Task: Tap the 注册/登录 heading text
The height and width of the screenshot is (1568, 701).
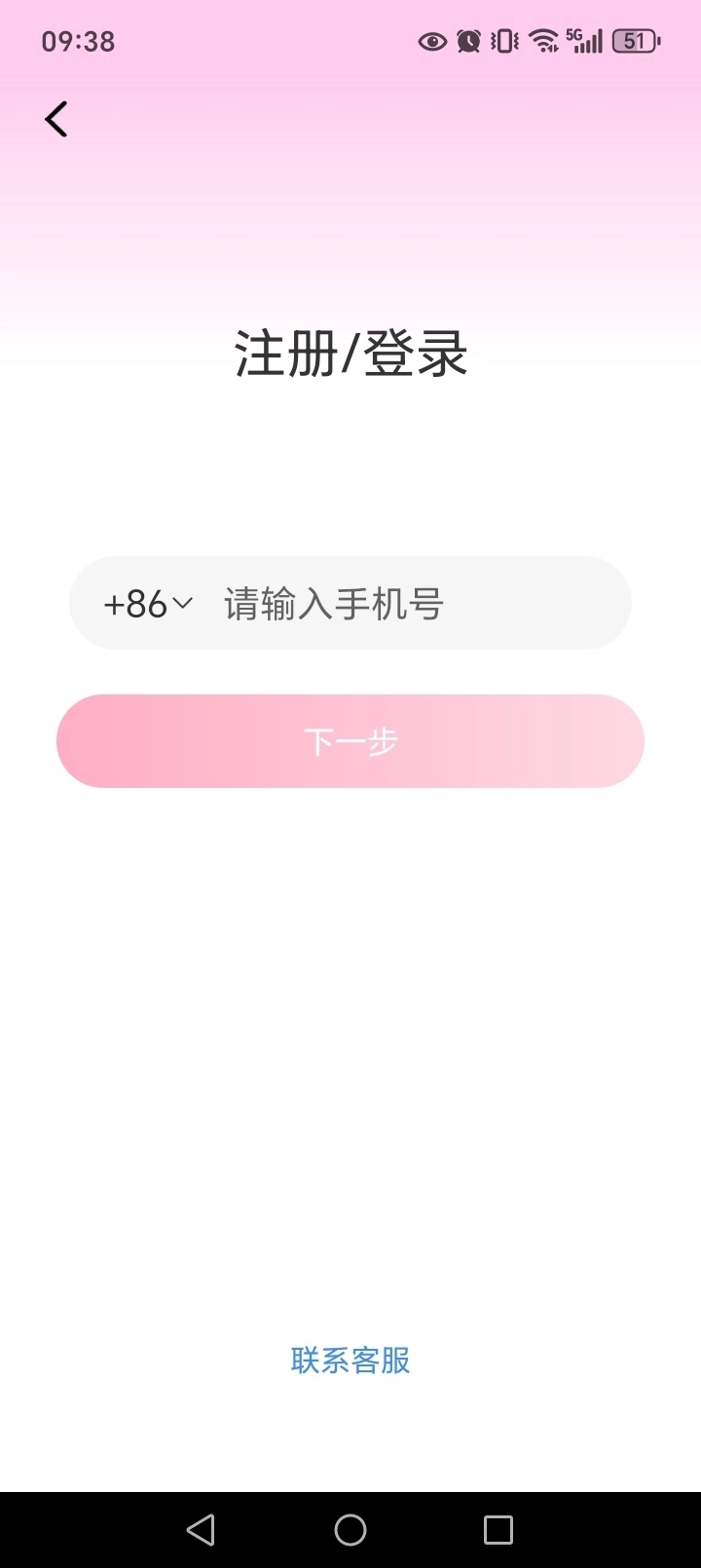Action: tap(350, 354)
